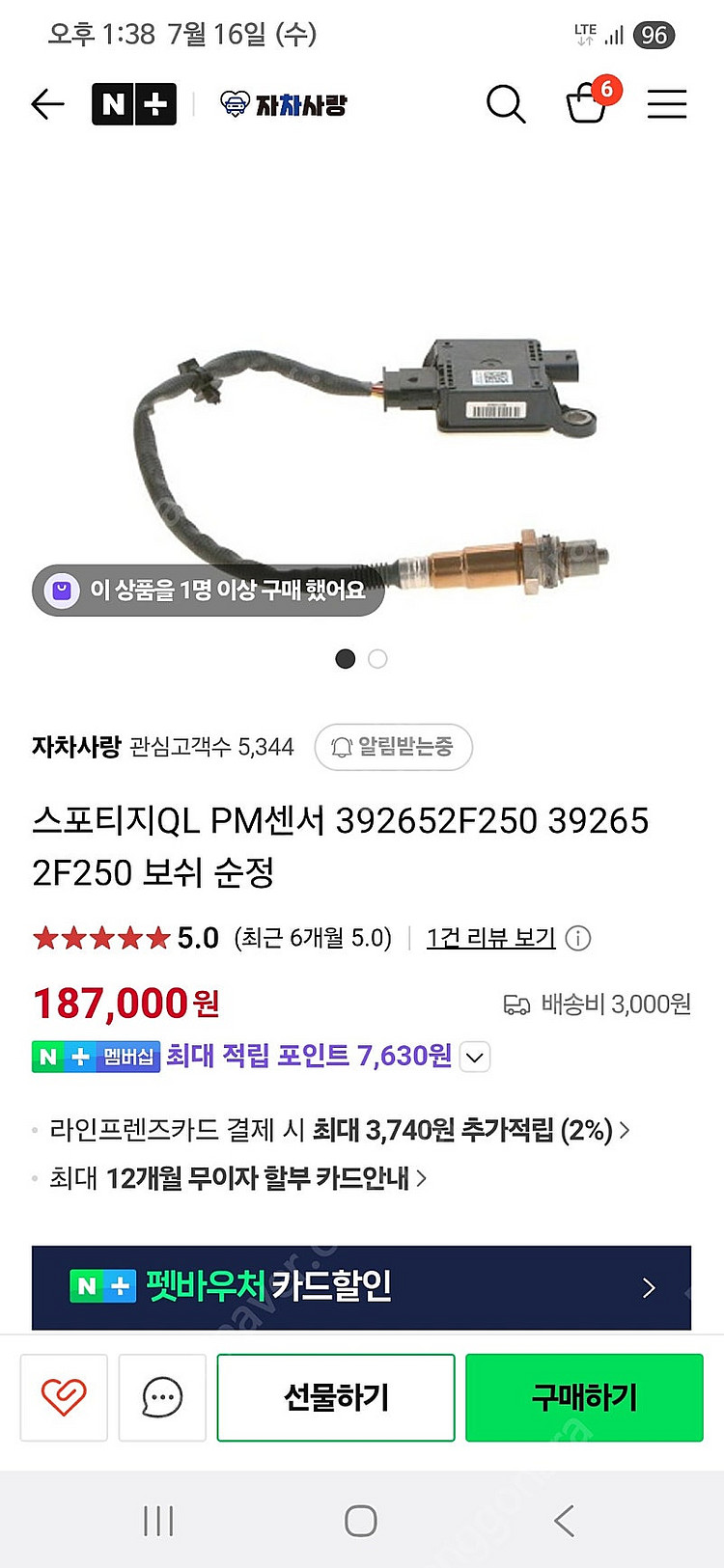Open the hamburger menu

tap(666, 104)
